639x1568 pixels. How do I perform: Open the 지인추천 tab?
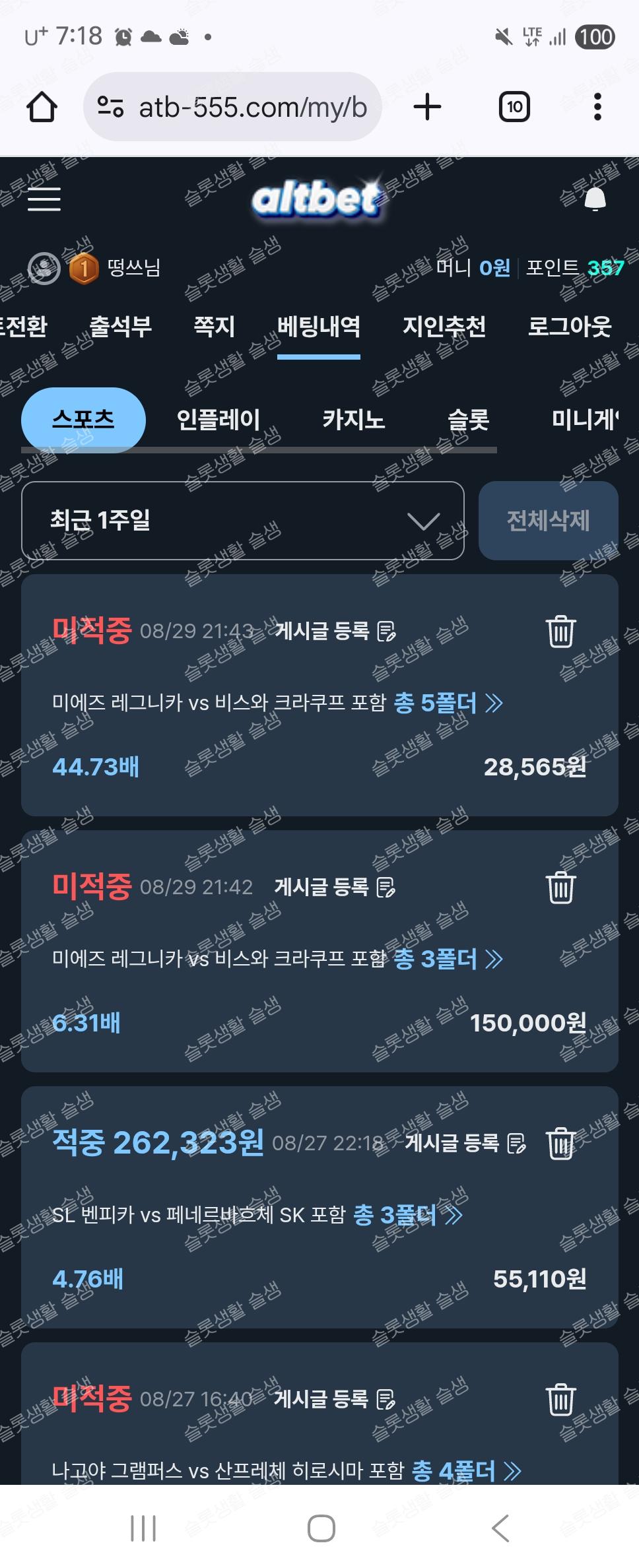click(444, 326)
